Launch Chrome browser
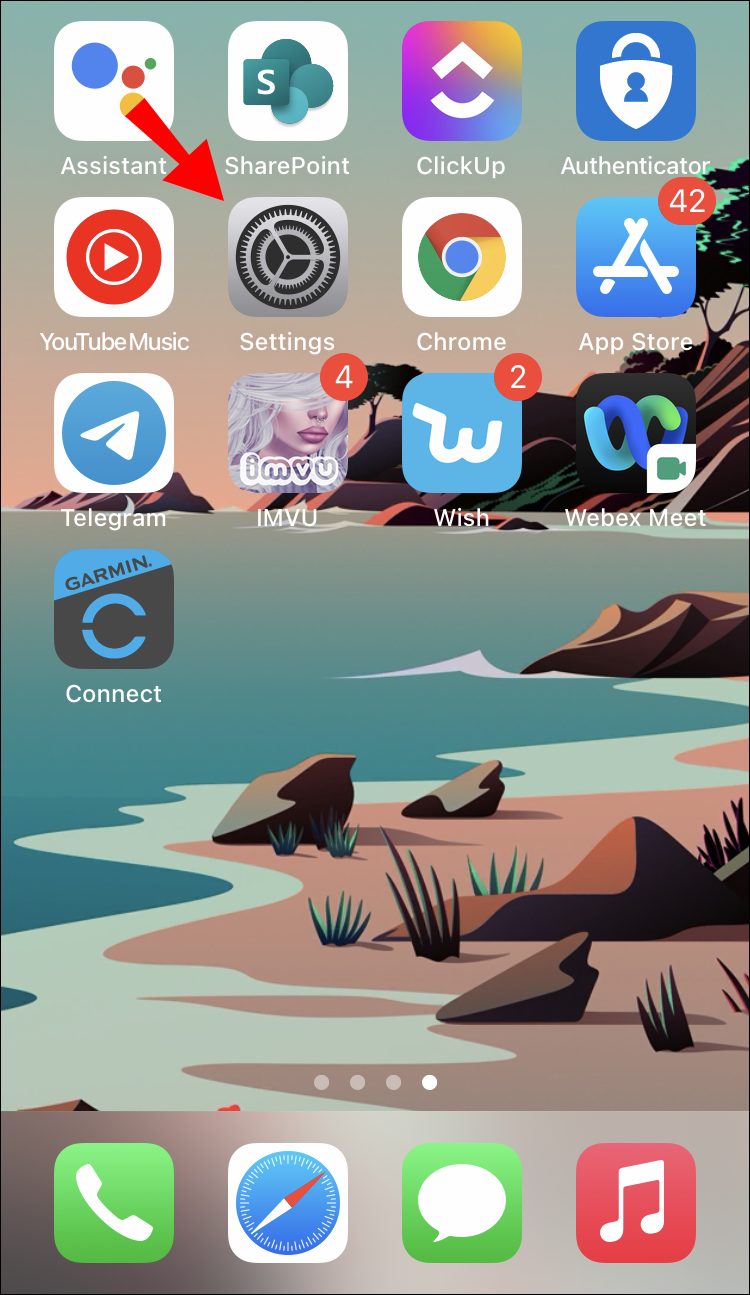The image size is (750, 1295). click(x=462, y=257)
